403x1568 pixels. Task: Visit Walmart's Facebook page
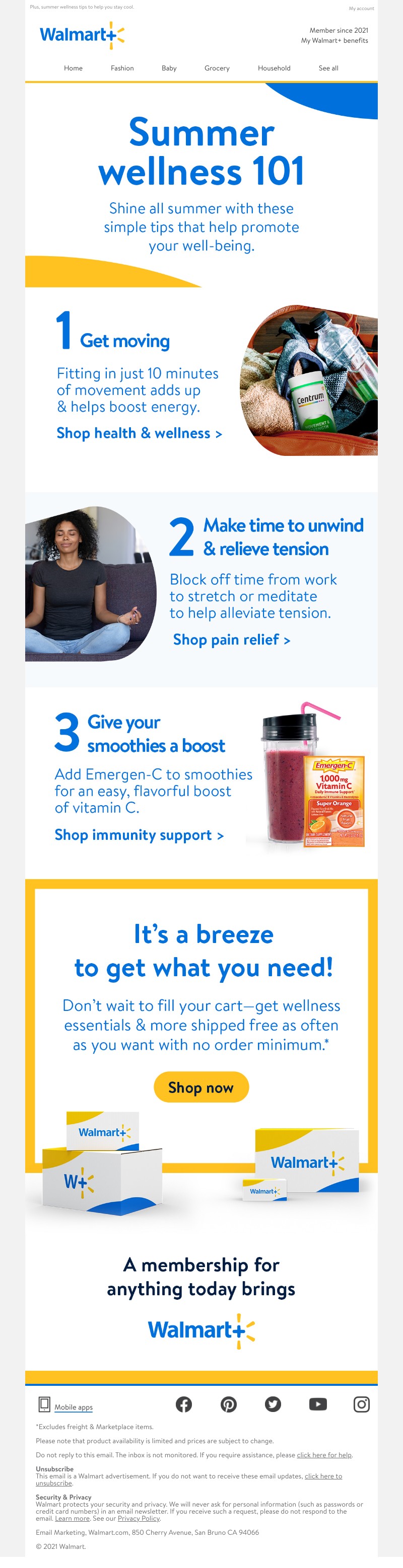click(183, 1404)
